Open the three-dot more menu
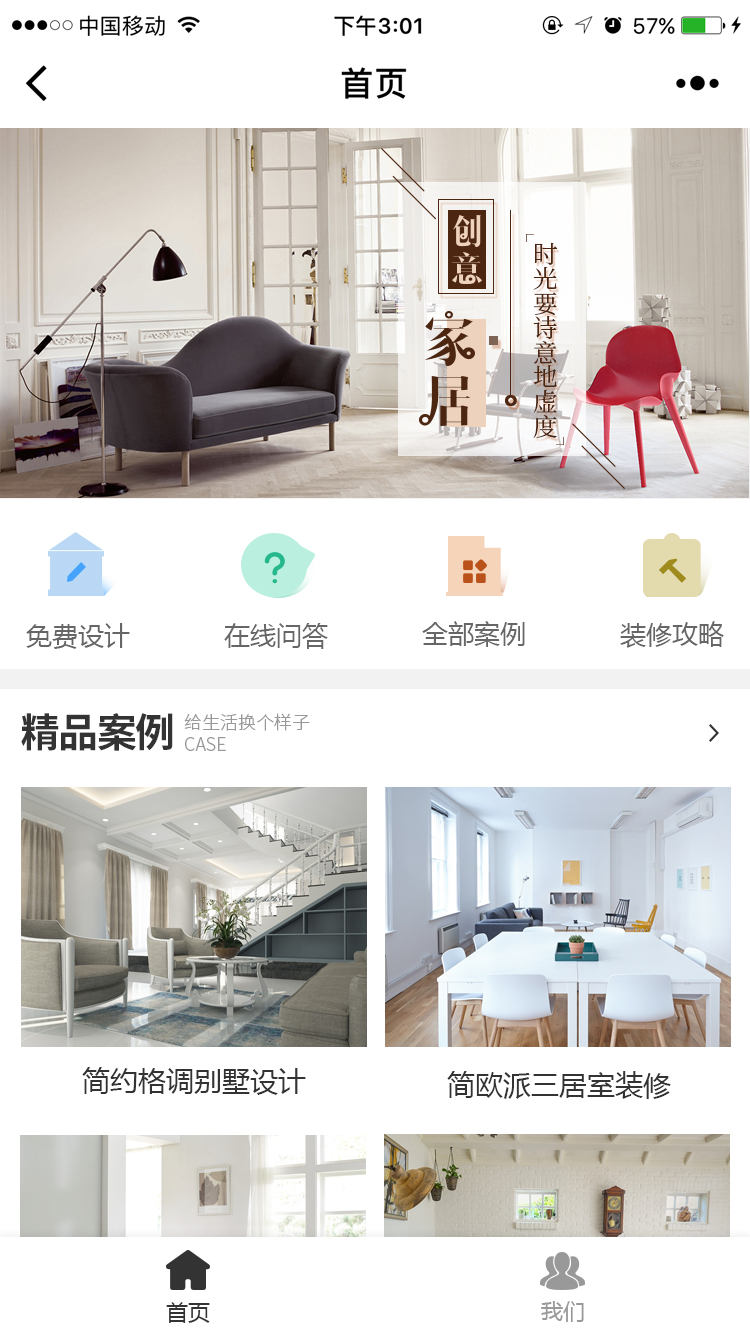 coord(697,84)
